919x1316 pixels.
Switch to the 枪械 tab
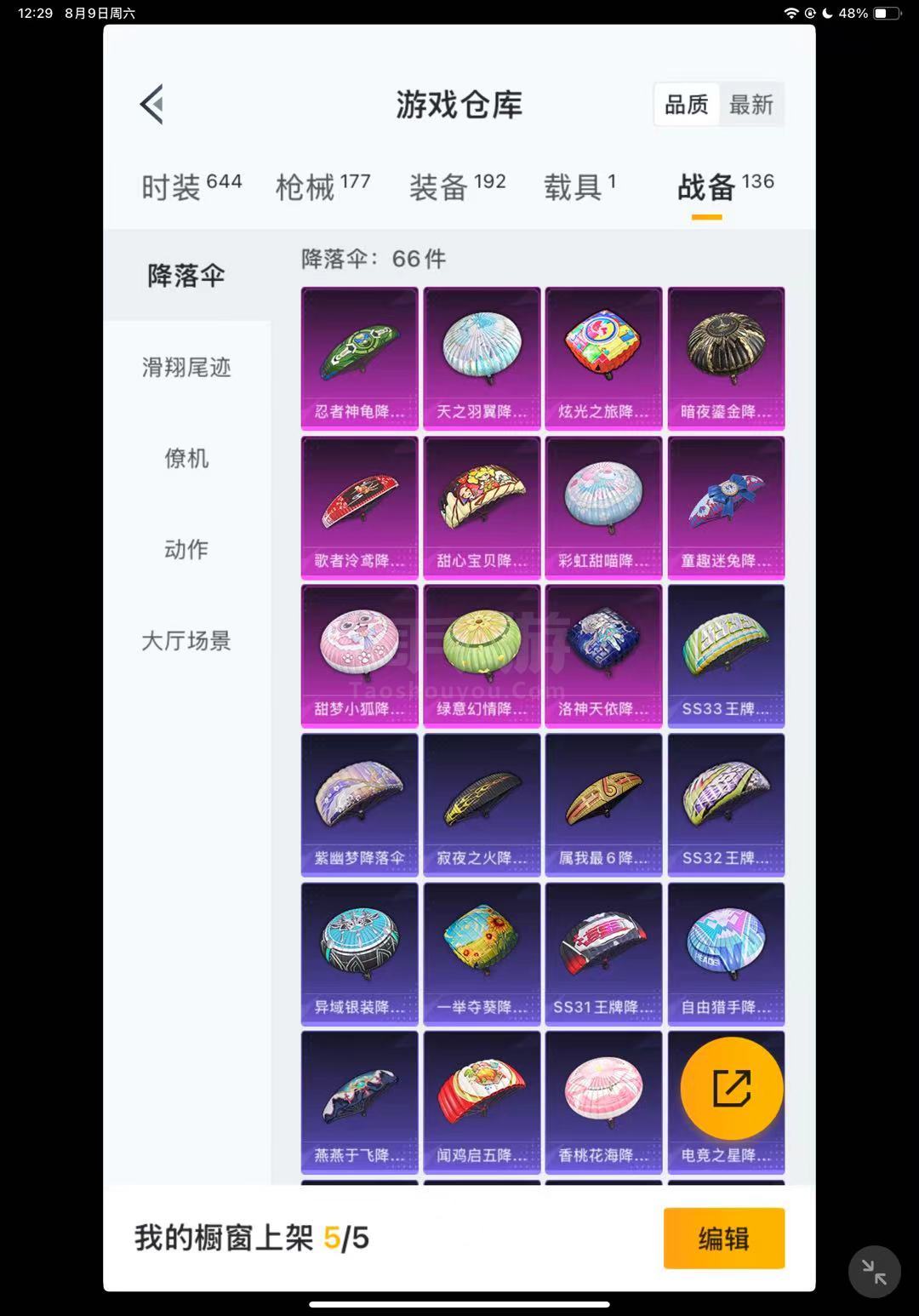point(323,186)
